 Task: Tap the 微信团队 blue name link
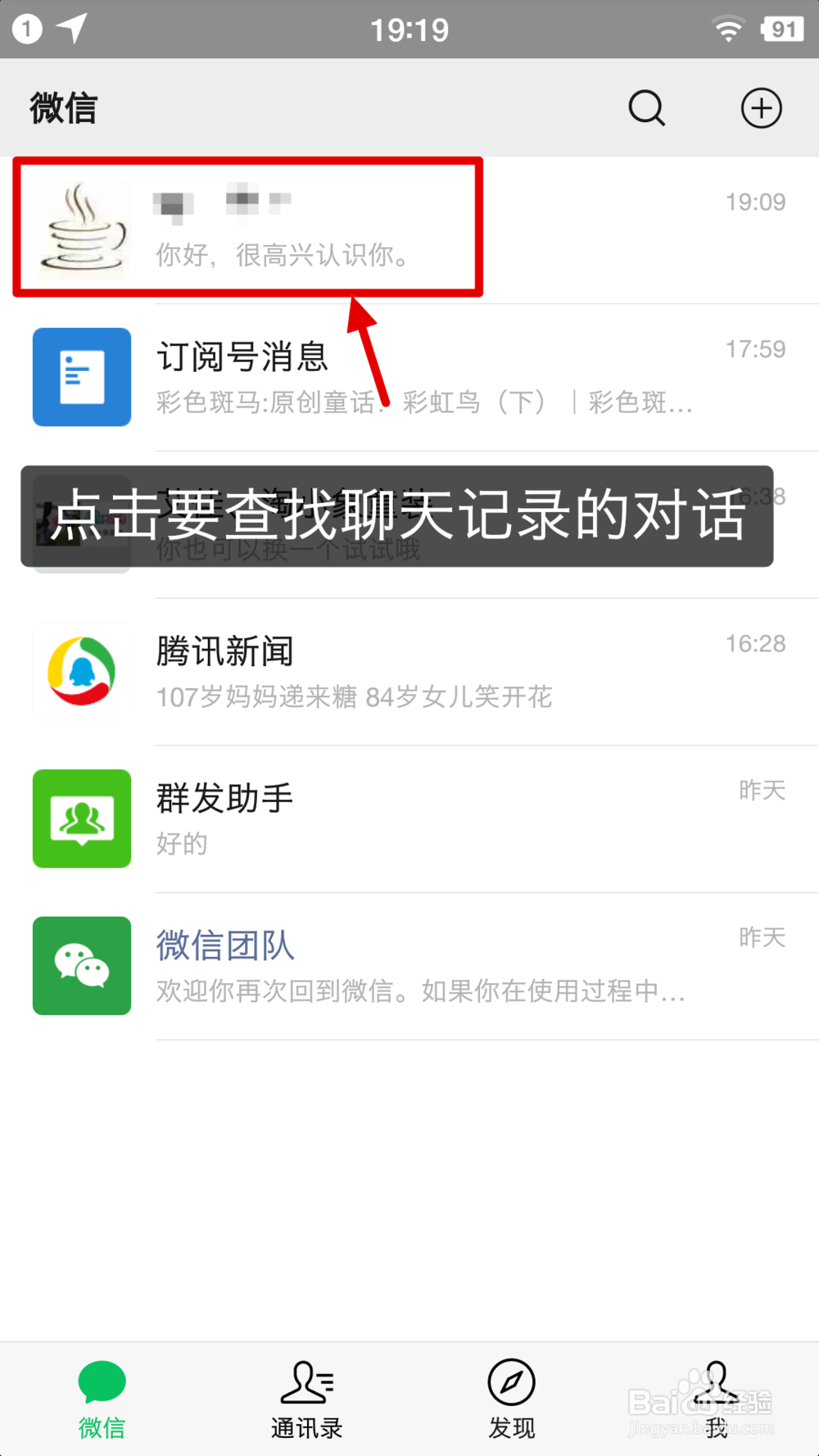224,945
